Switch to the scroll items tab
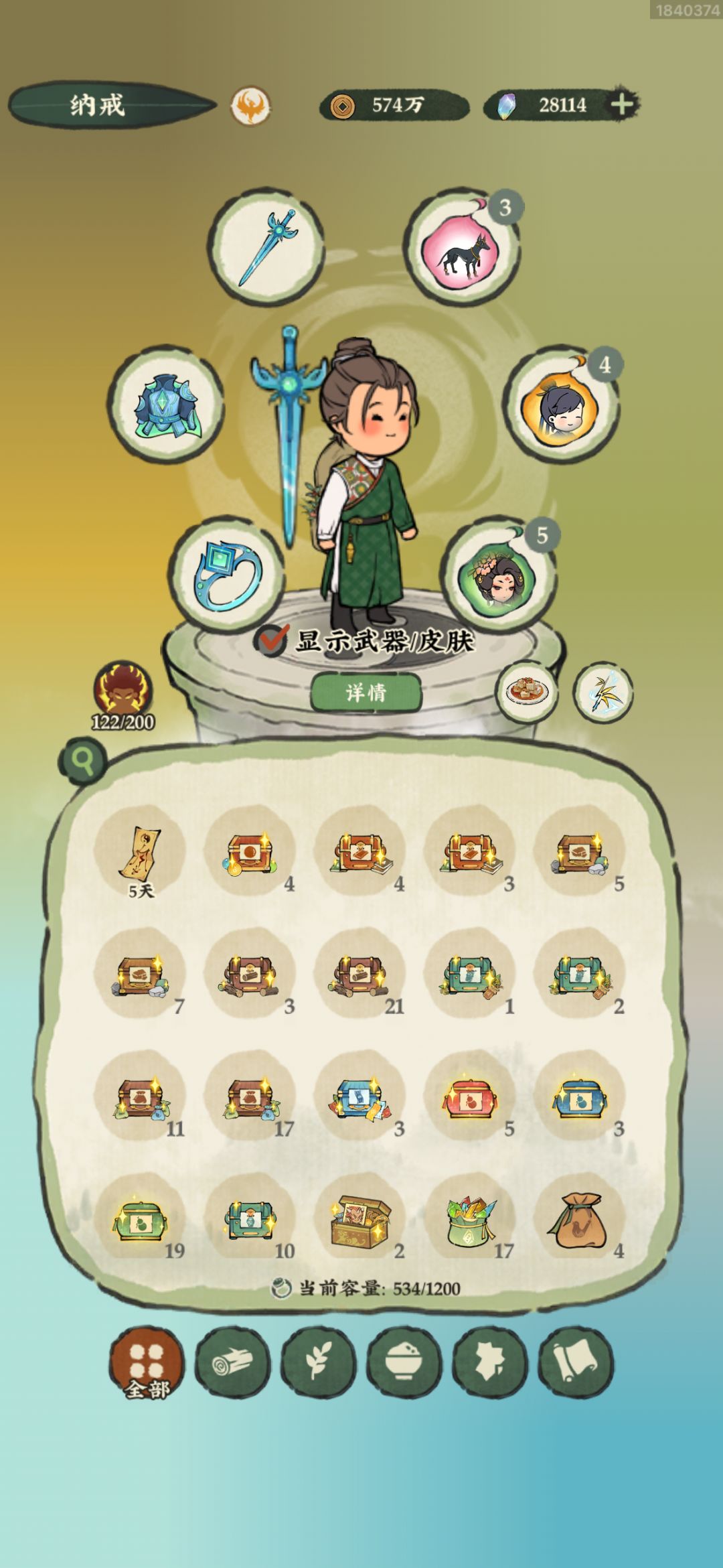Screen dimensions: 723x1568 (576, 1363)
